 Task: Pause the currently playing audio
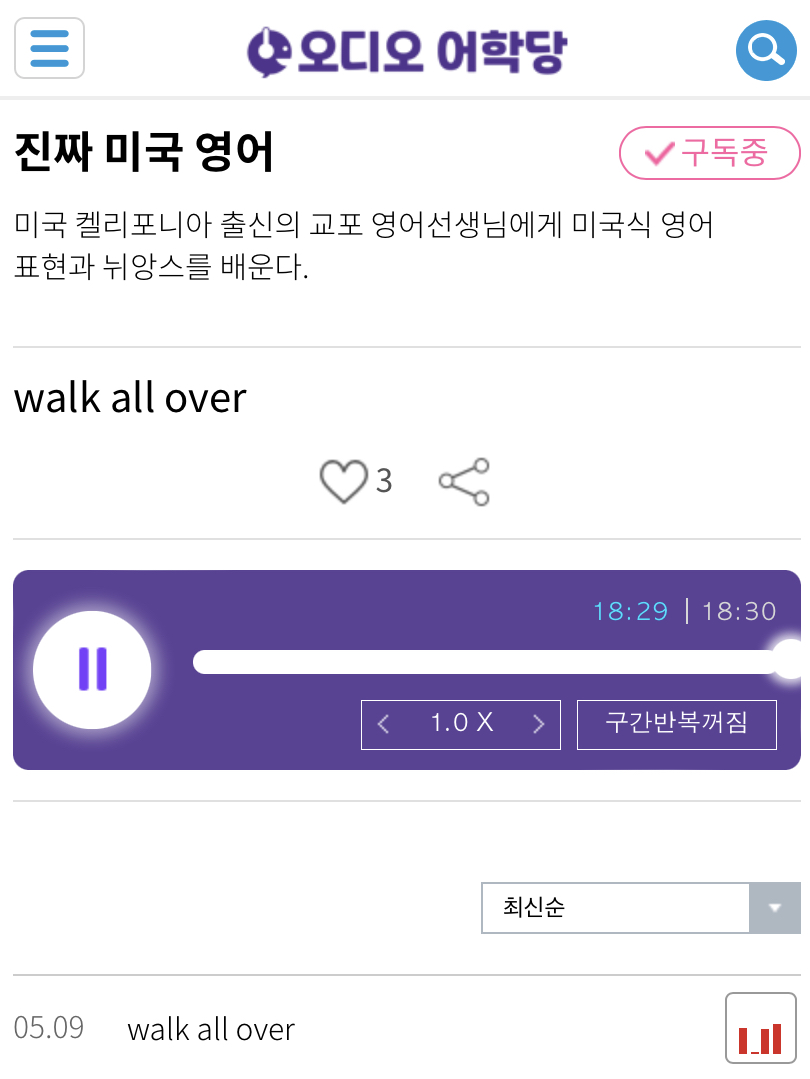pos(92,669)
